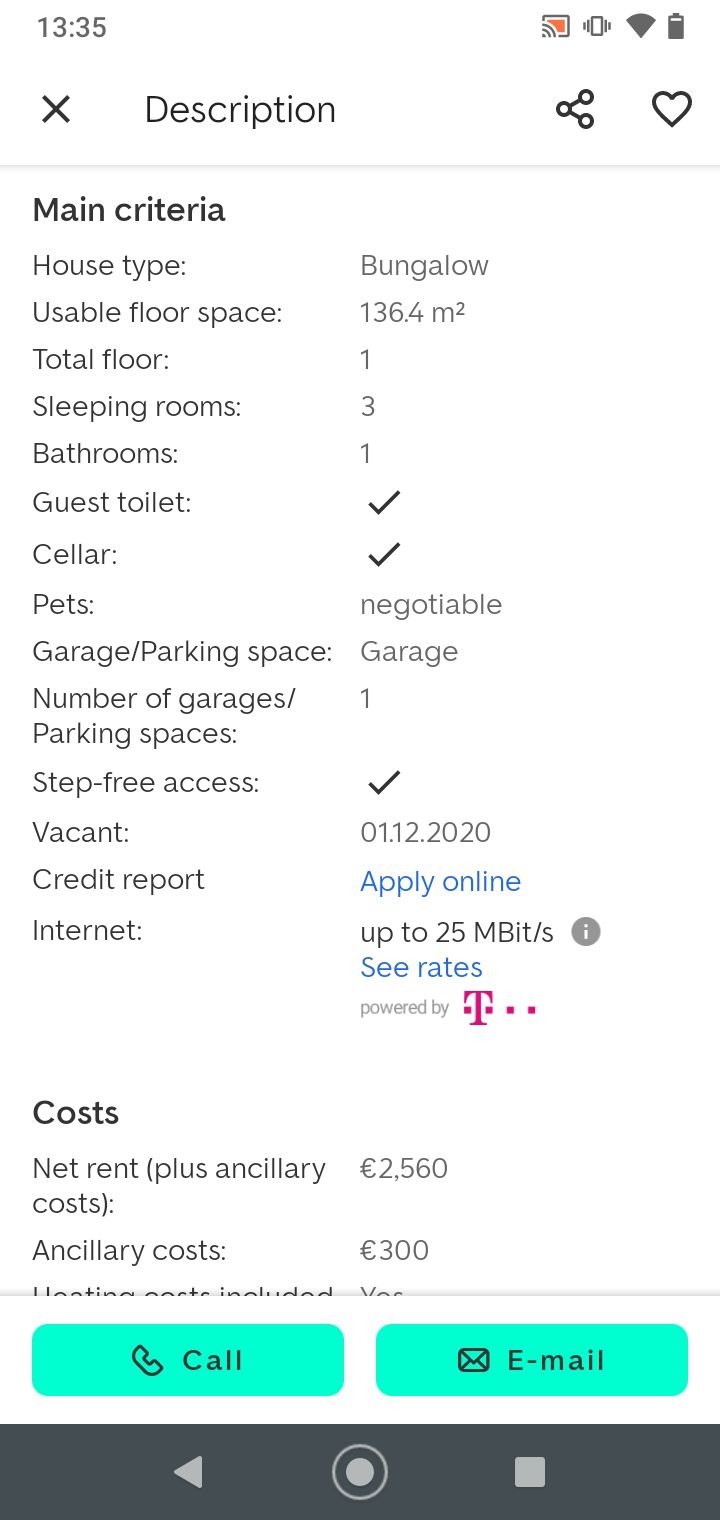The height and width of the screenshot is (1520, 720).
Task: Go to the home screen
Action: [360, 1471]
